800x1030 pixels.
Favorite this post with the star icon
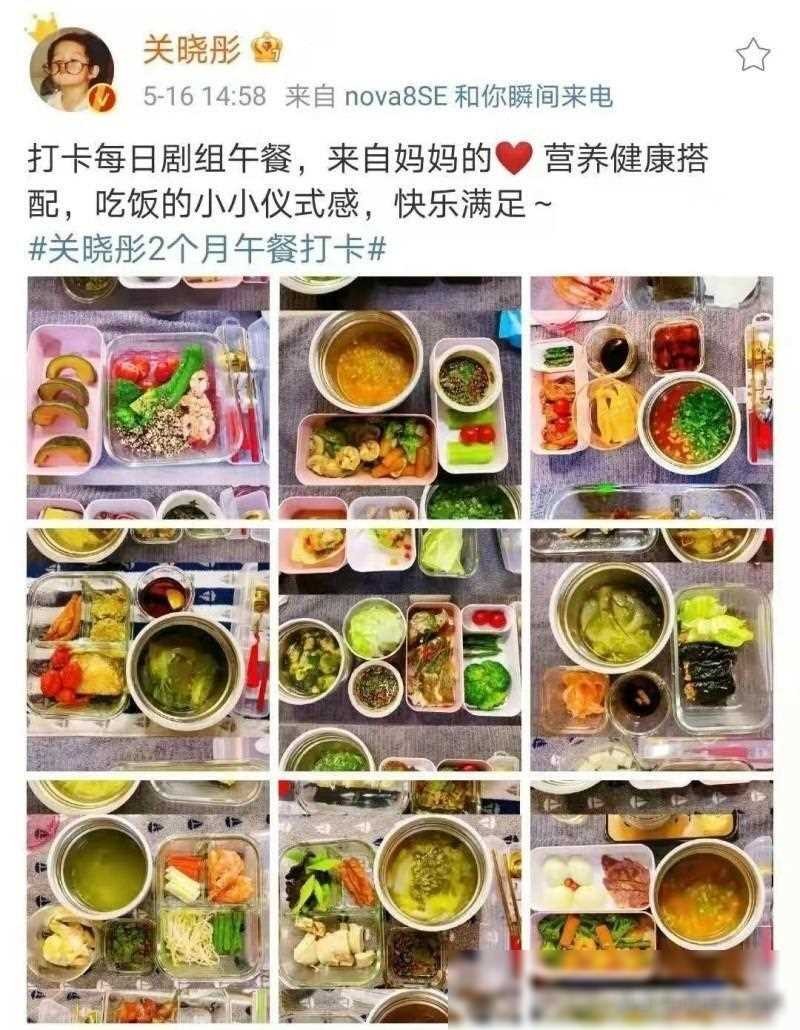tap(752, 55)
